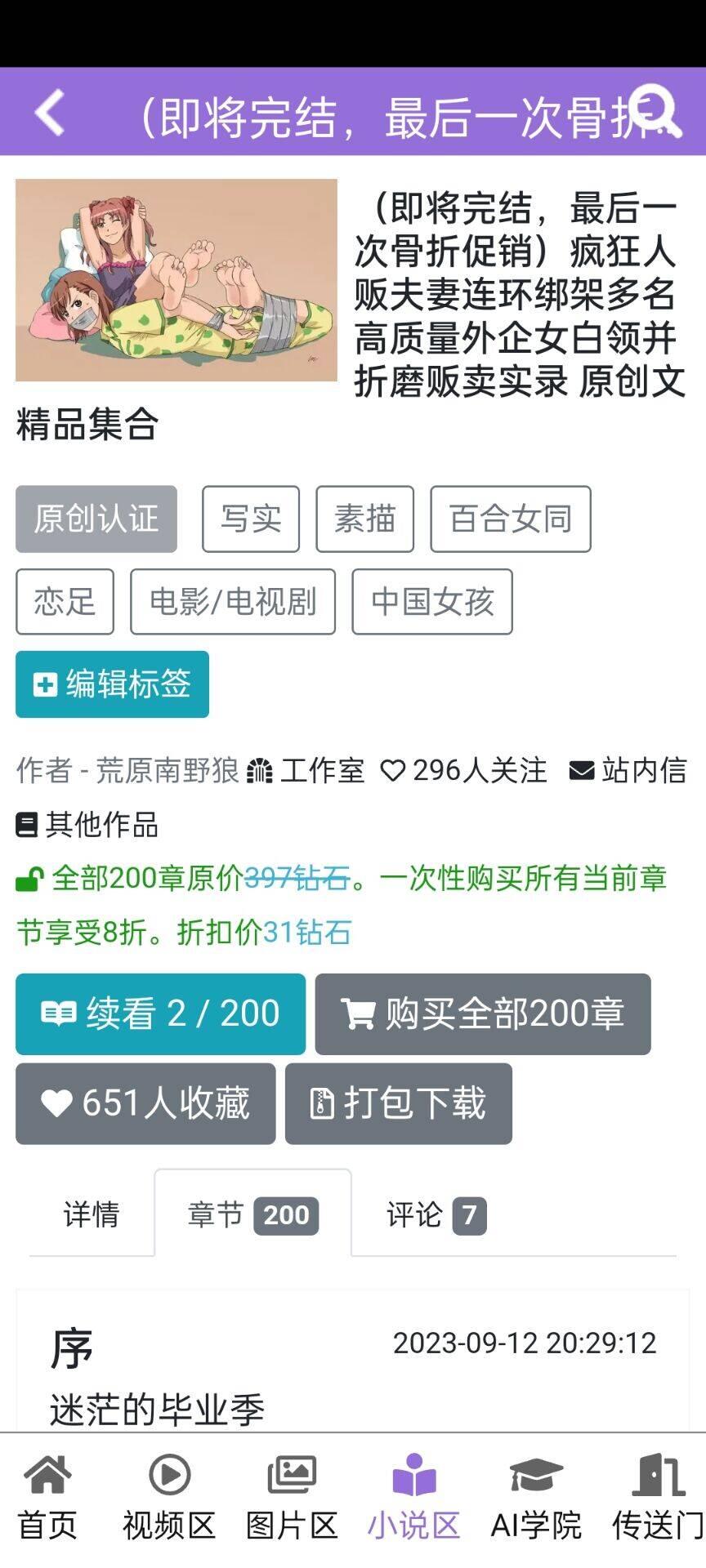Select the 写实 tag chip

point(251,519)
